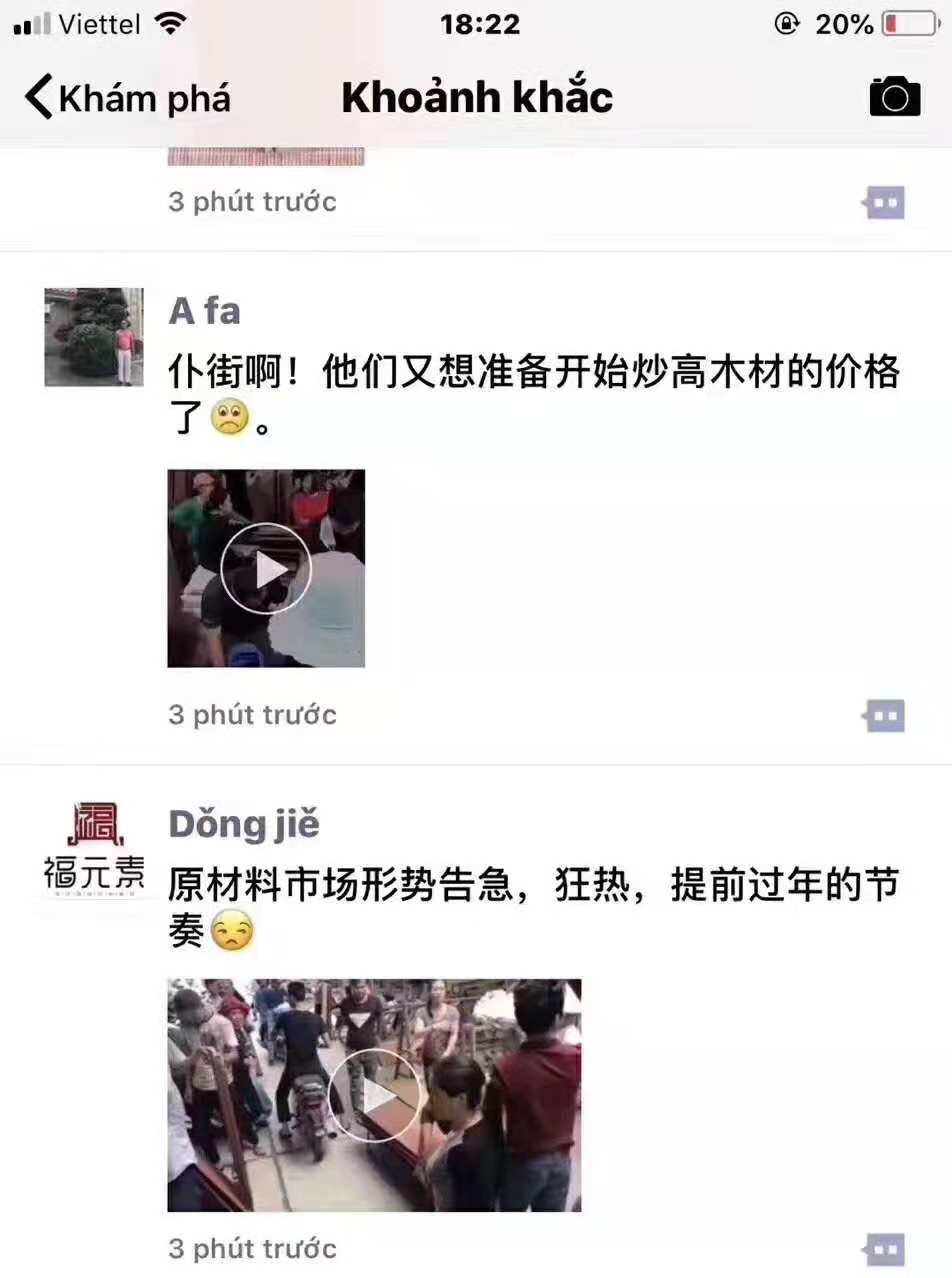Open comment options under Dǒng jiě's post
The height and width of the screenshot is (1278, 952).
click(x=884, y=1249)
